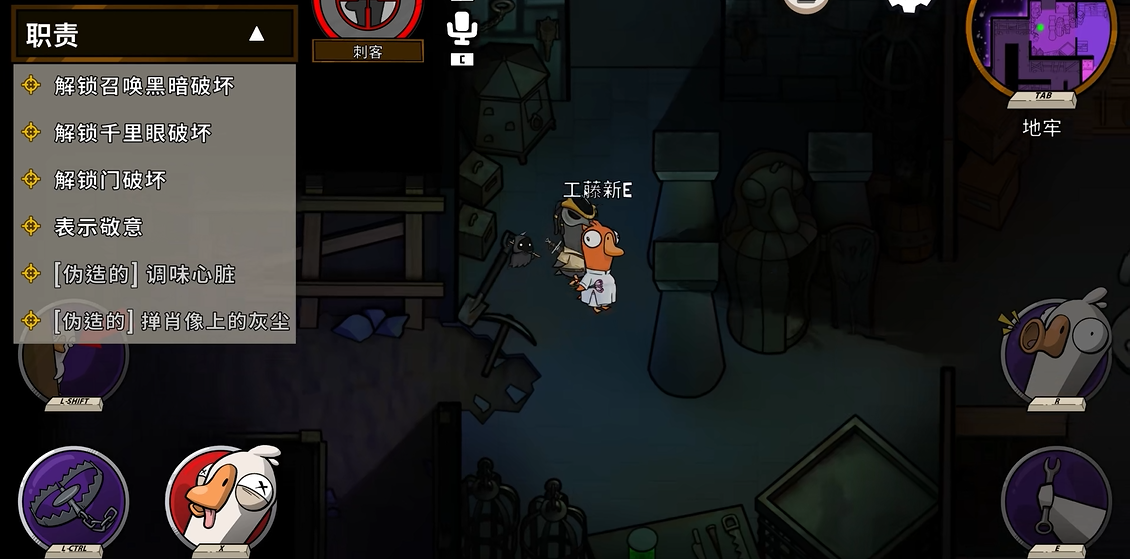This screenshot has width=1130, height=559.
Task: Tap the kill button with dead goose
Action: [221, 500]
